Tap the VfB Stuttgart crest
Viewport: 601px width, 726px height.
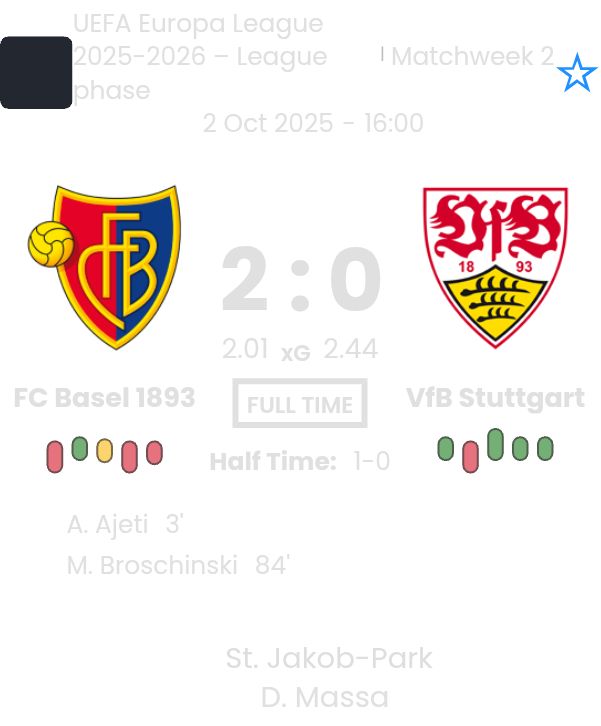pos(495,265)
